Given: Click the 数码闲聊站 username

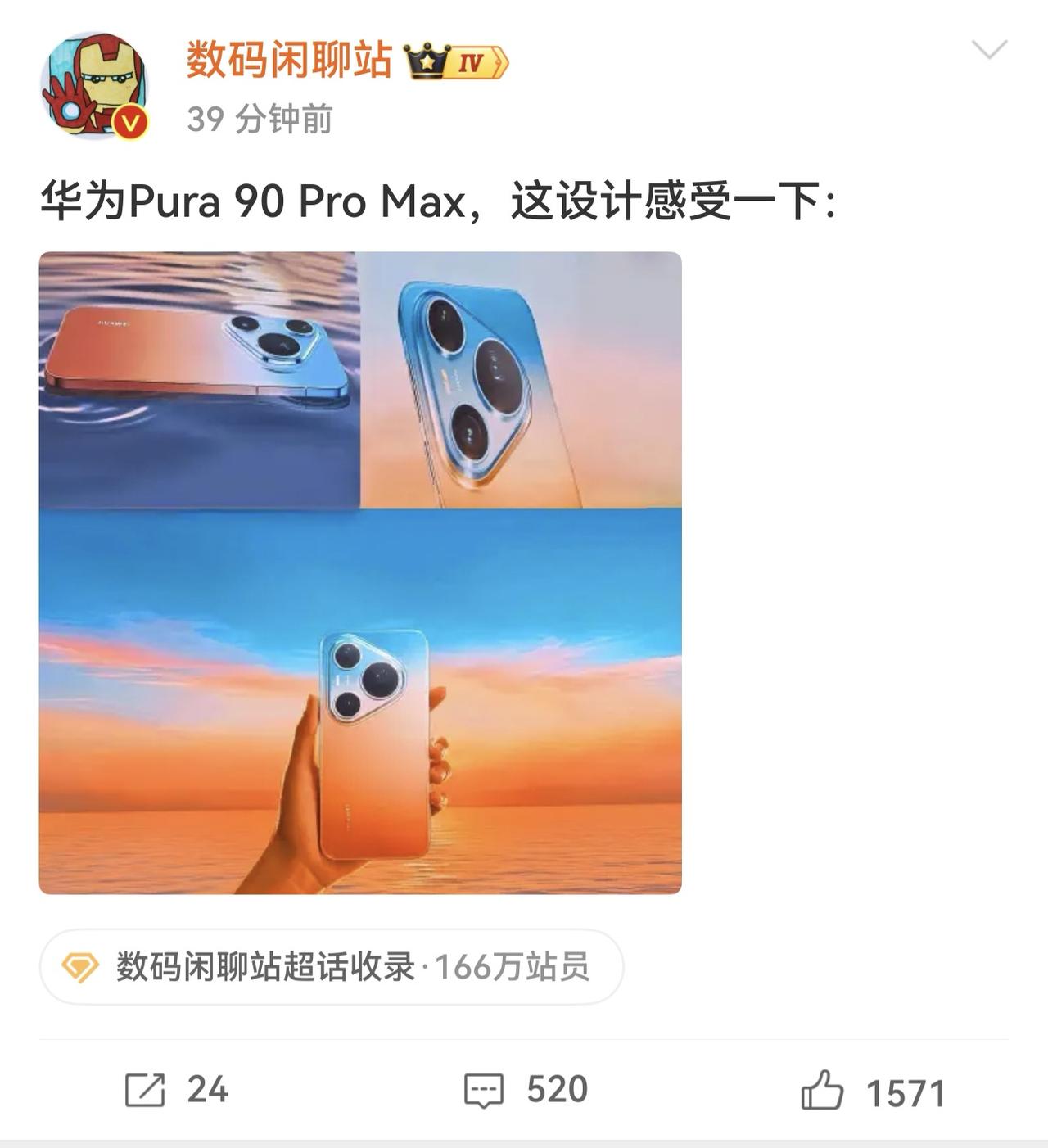Looking at the screenshot, I should tap(288, 60).
